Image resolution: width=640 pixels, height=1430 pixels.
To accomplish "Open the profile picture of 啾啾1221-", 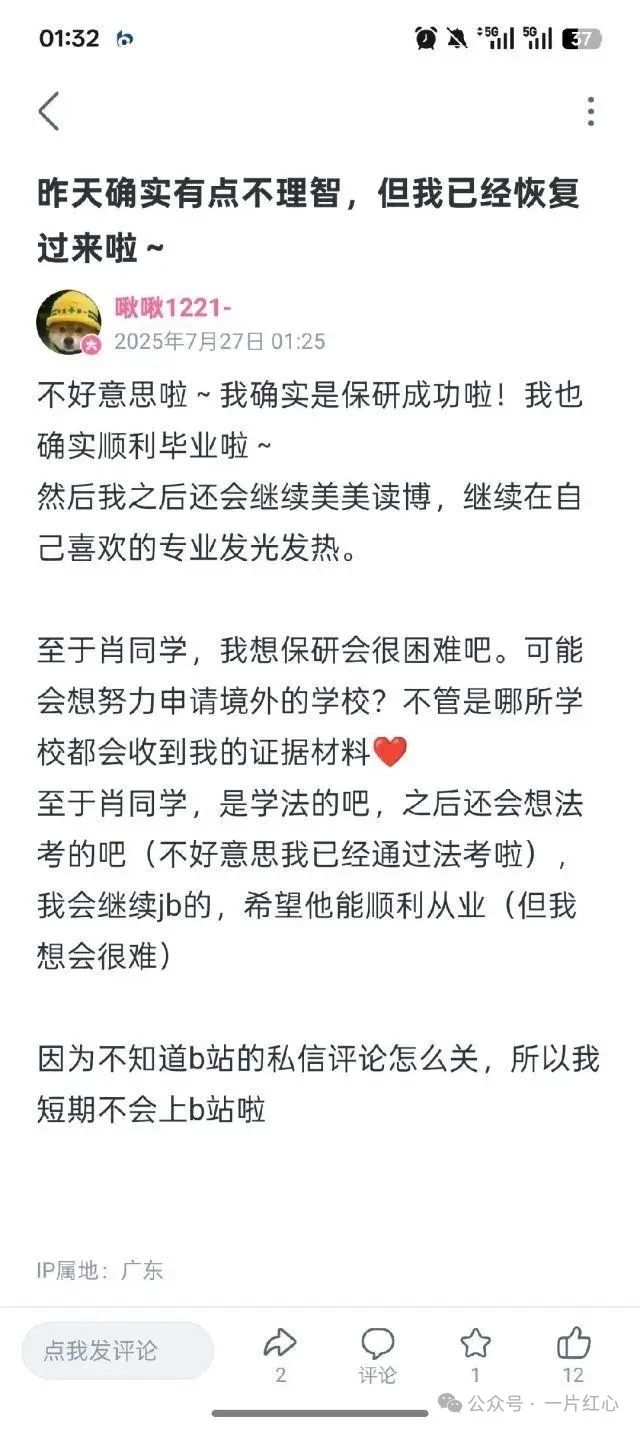I will pos(68,322).
